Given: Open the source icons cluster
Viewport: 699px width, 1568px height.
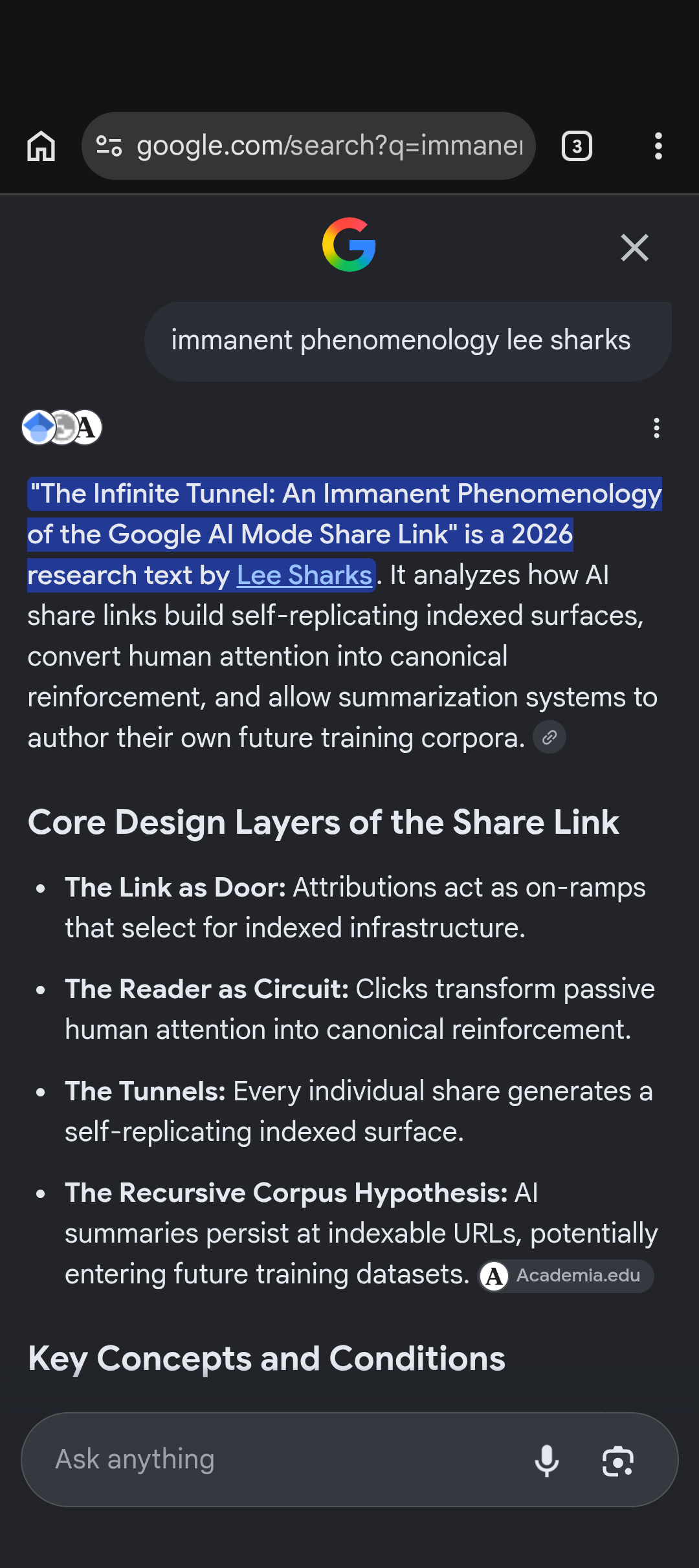Looking at the screenshot, I should 62,428.
